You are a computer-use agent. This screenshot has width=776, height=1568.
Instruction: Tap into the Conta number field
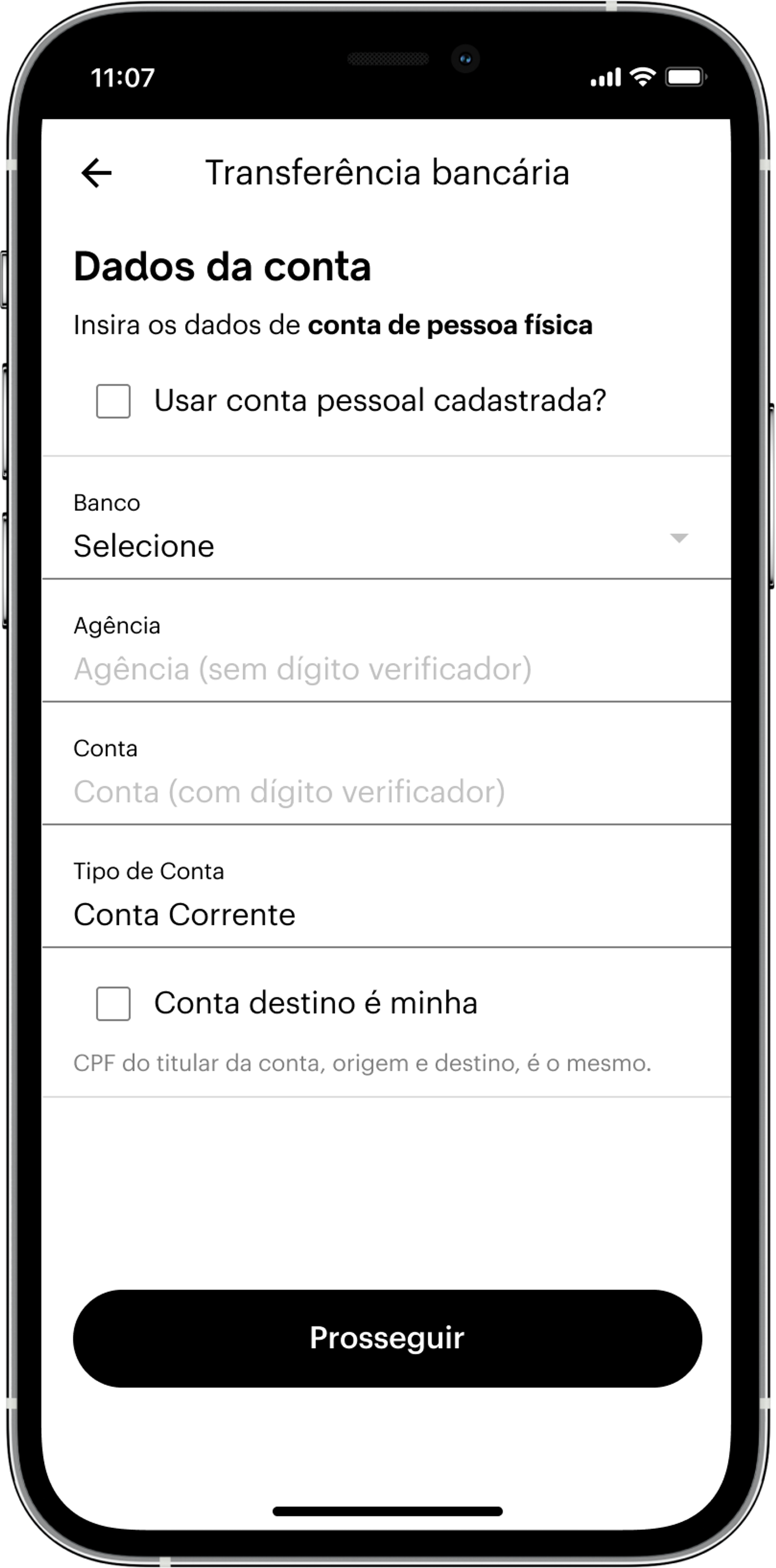coord(386,791)
